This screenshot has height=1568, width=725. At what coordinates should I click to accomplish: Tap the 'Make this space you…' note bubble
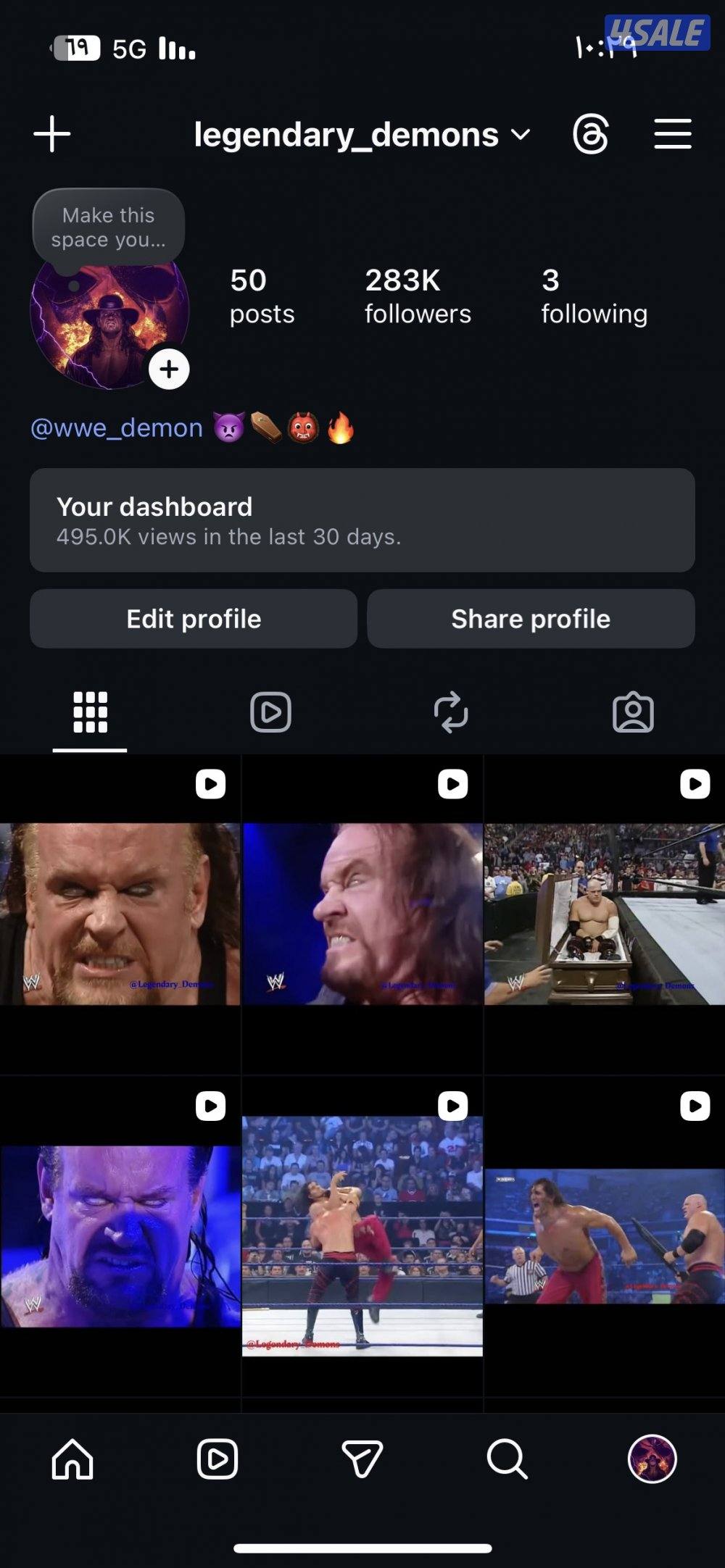(109, 228)
